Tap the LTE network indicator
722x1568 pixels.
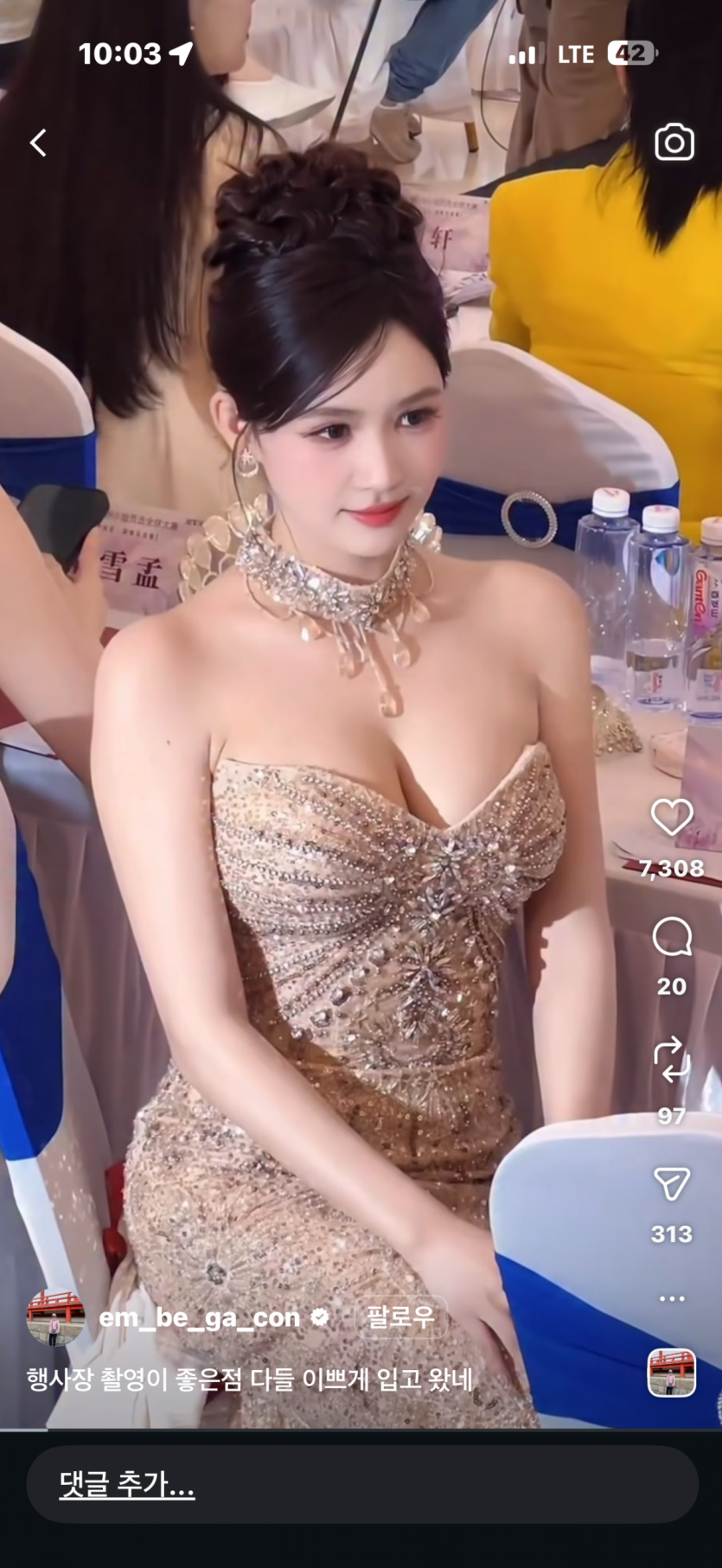click(x=575, y=54)
